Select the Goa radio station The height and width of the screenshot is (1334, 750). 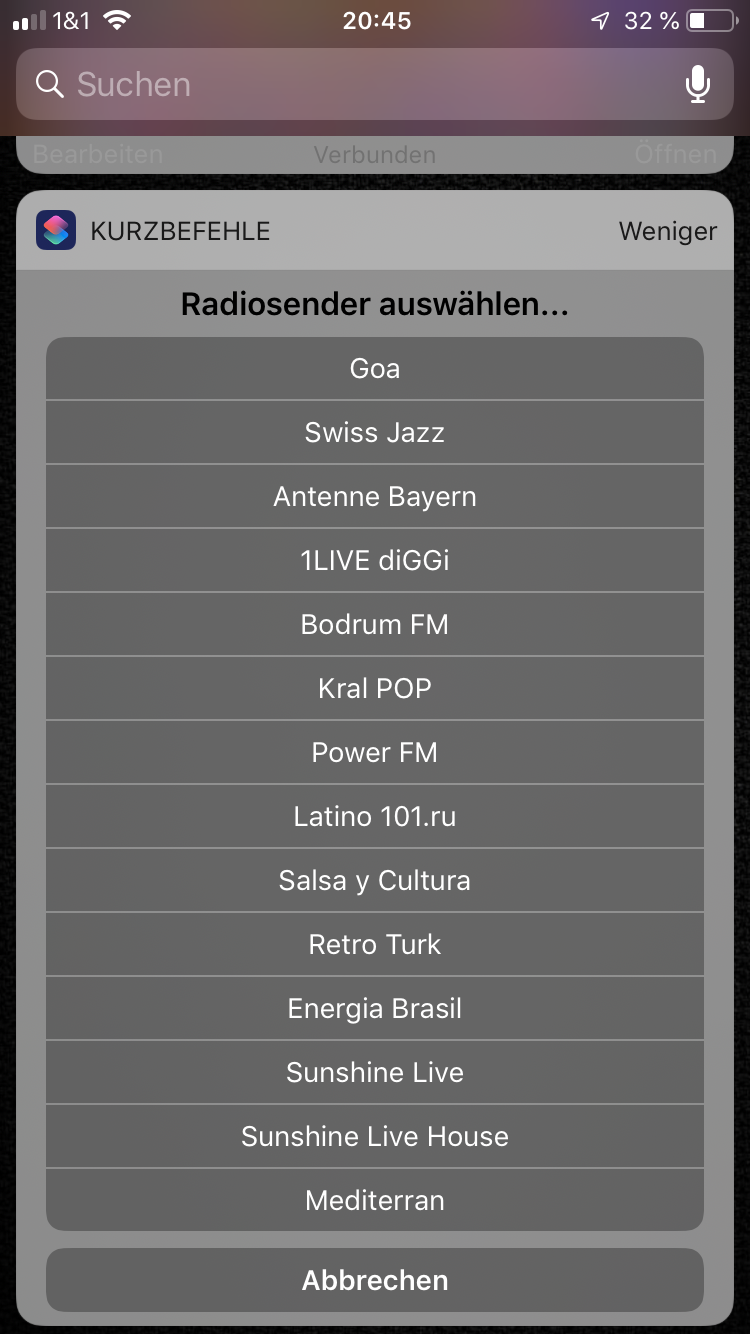click(x=375, y=369)
